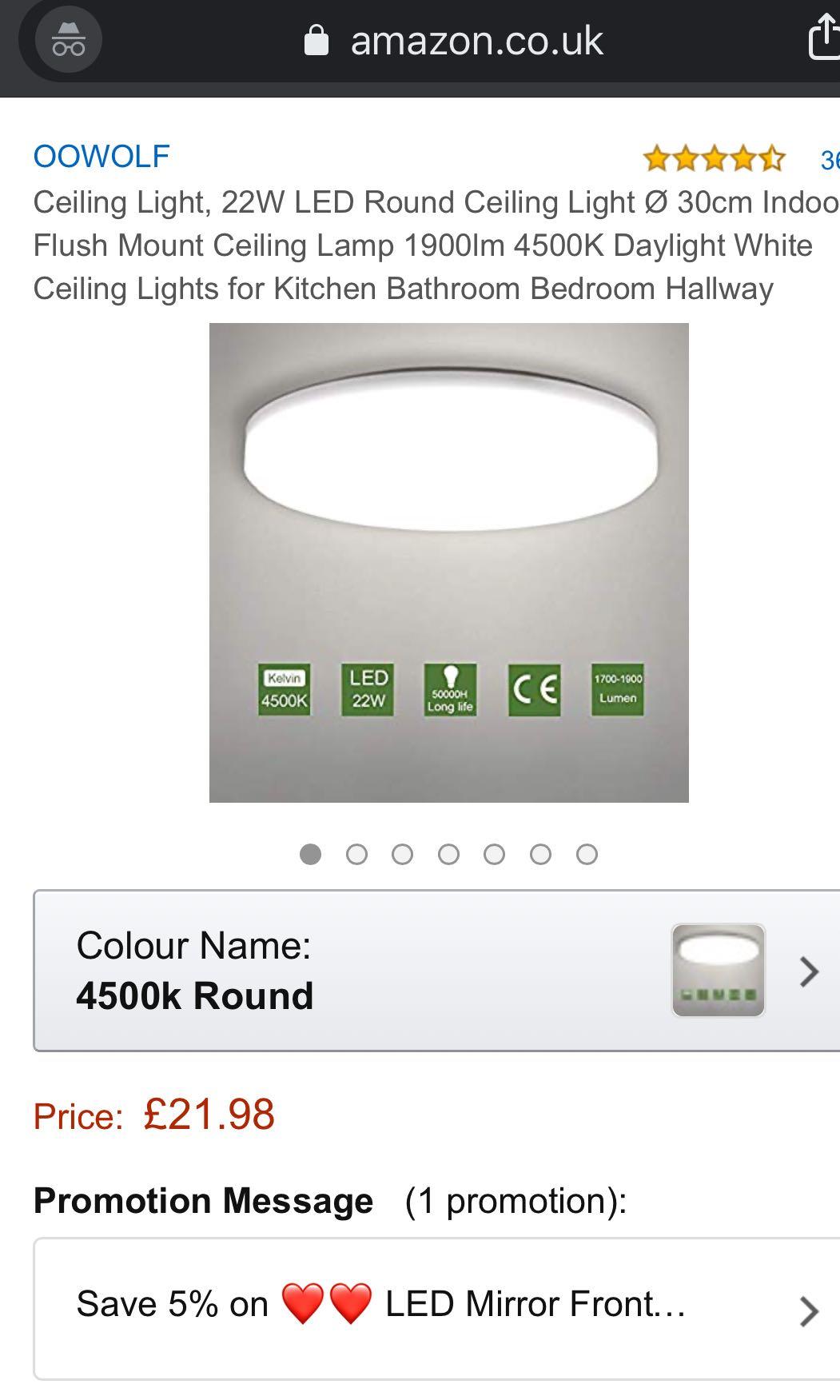Jump to the last image dot
This screenshot has width=840, height=1400.
[587, 855]
